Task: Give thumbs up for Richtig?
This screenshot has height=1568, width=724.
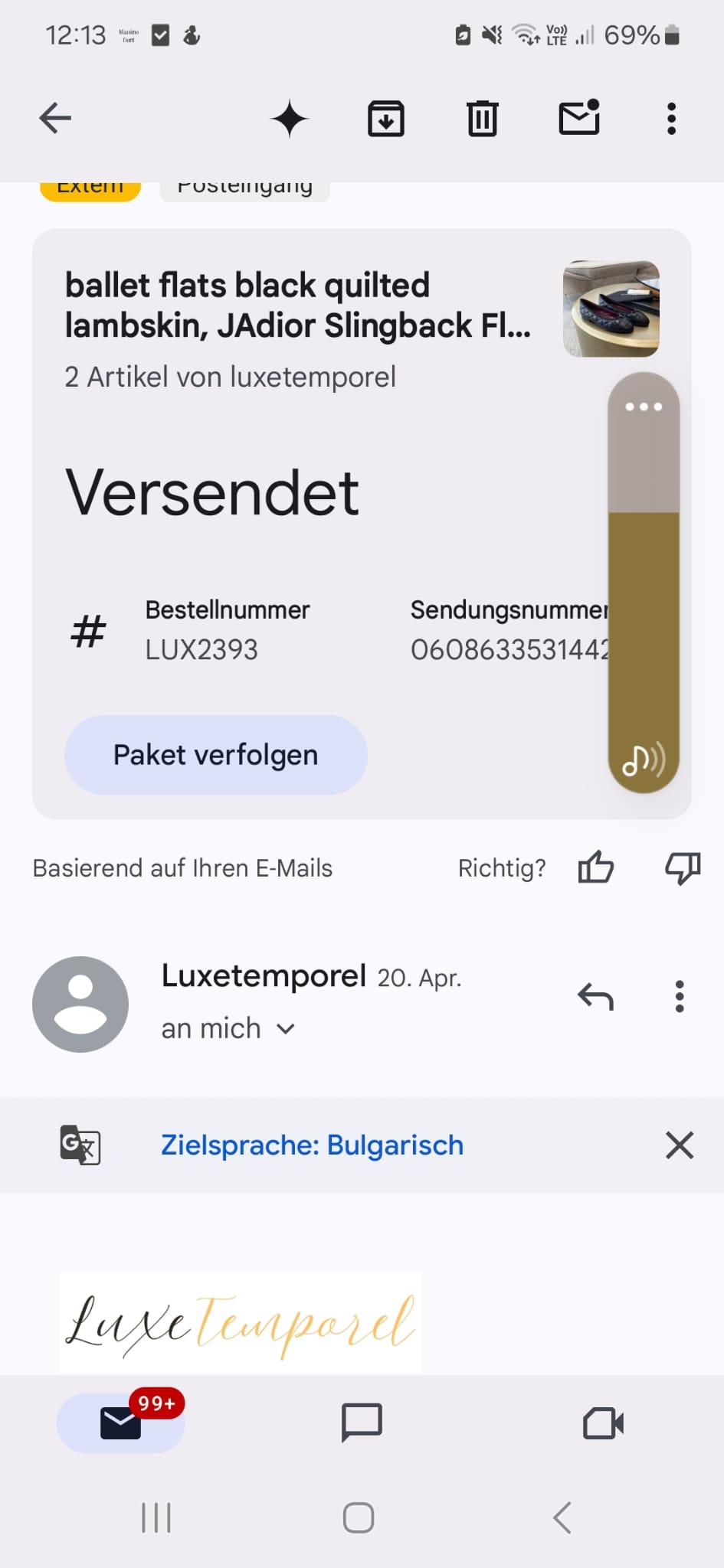Action: (x=595, y=867)
